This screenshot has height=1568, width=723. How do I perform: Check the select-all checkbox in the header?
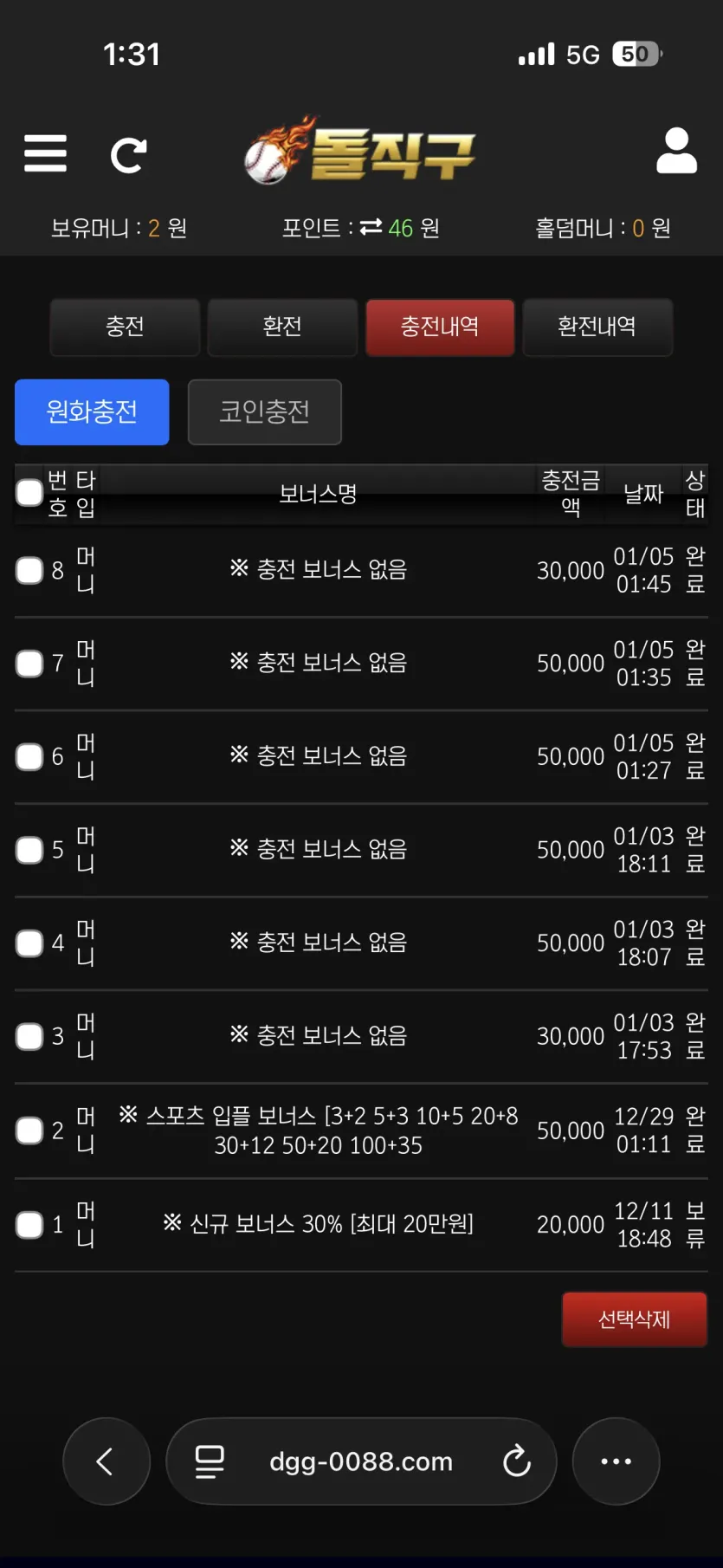29,493
